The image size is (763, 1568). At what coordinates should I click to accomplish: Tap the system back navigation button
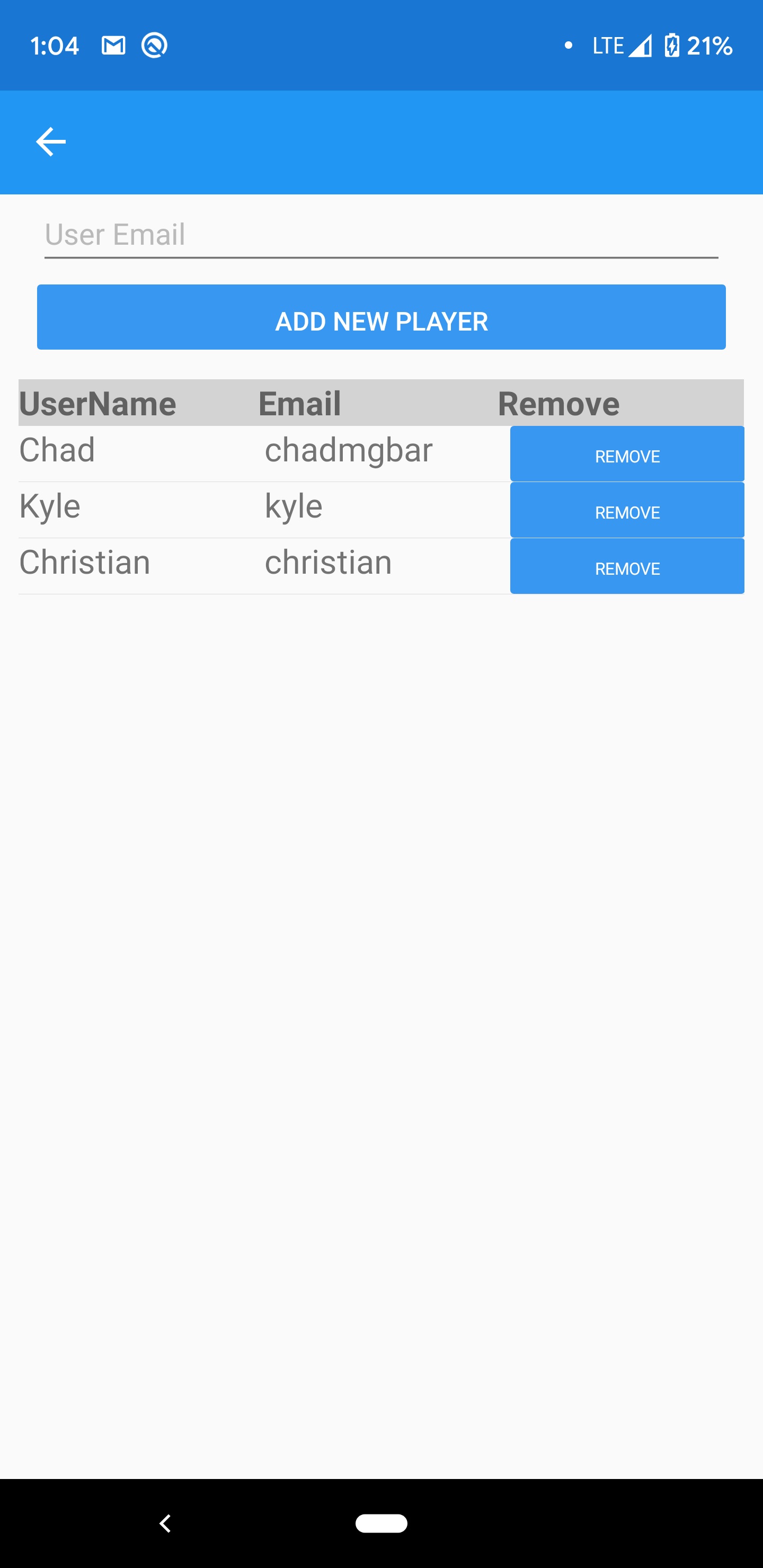point(165,1524)
